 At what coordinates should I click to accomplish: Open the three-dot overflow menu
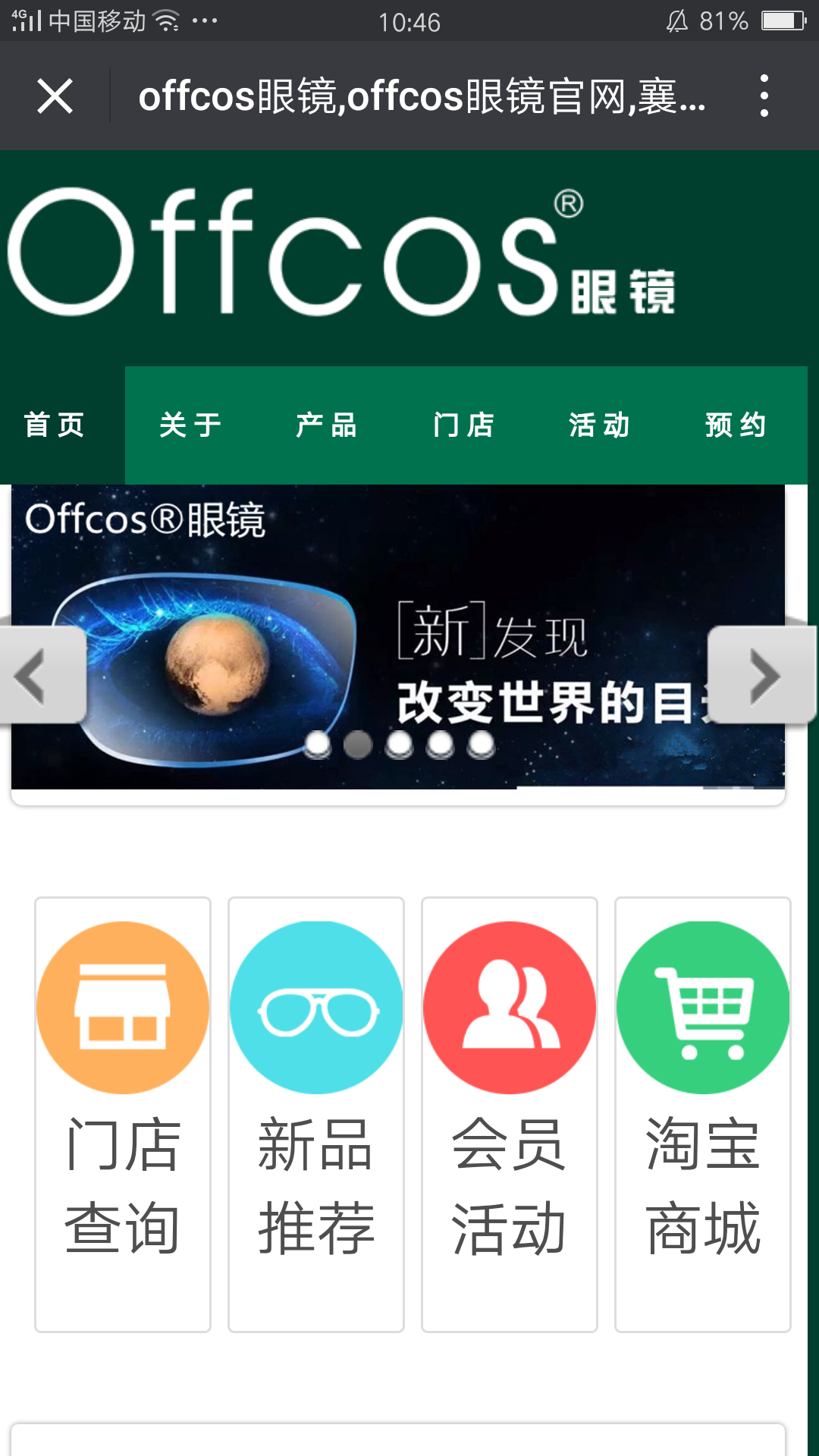point(764,96)
